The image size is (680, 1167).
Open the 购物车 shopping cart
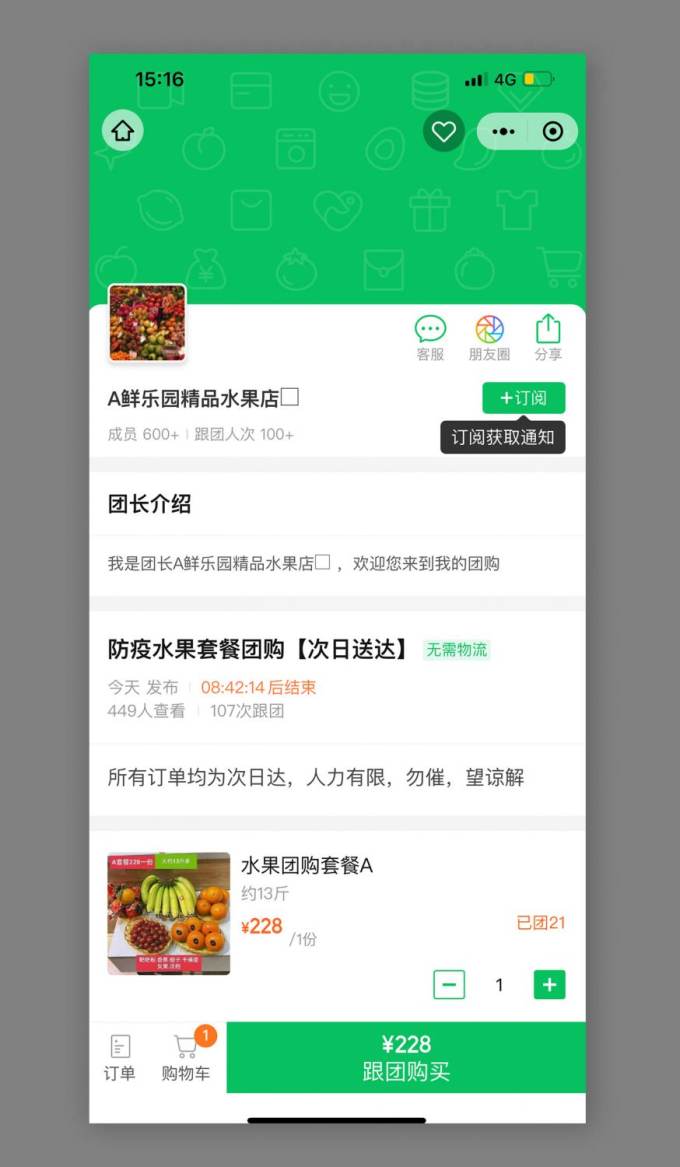(x=186, y=1058)
